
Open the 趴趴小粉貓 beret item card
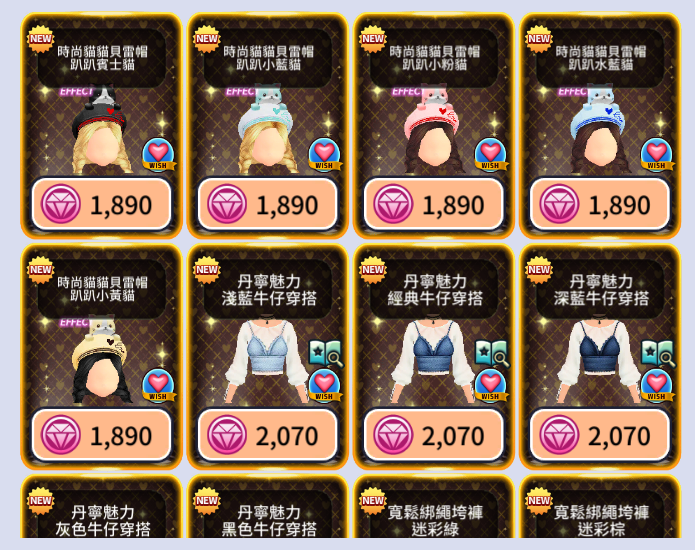click(x=433, y=124)
